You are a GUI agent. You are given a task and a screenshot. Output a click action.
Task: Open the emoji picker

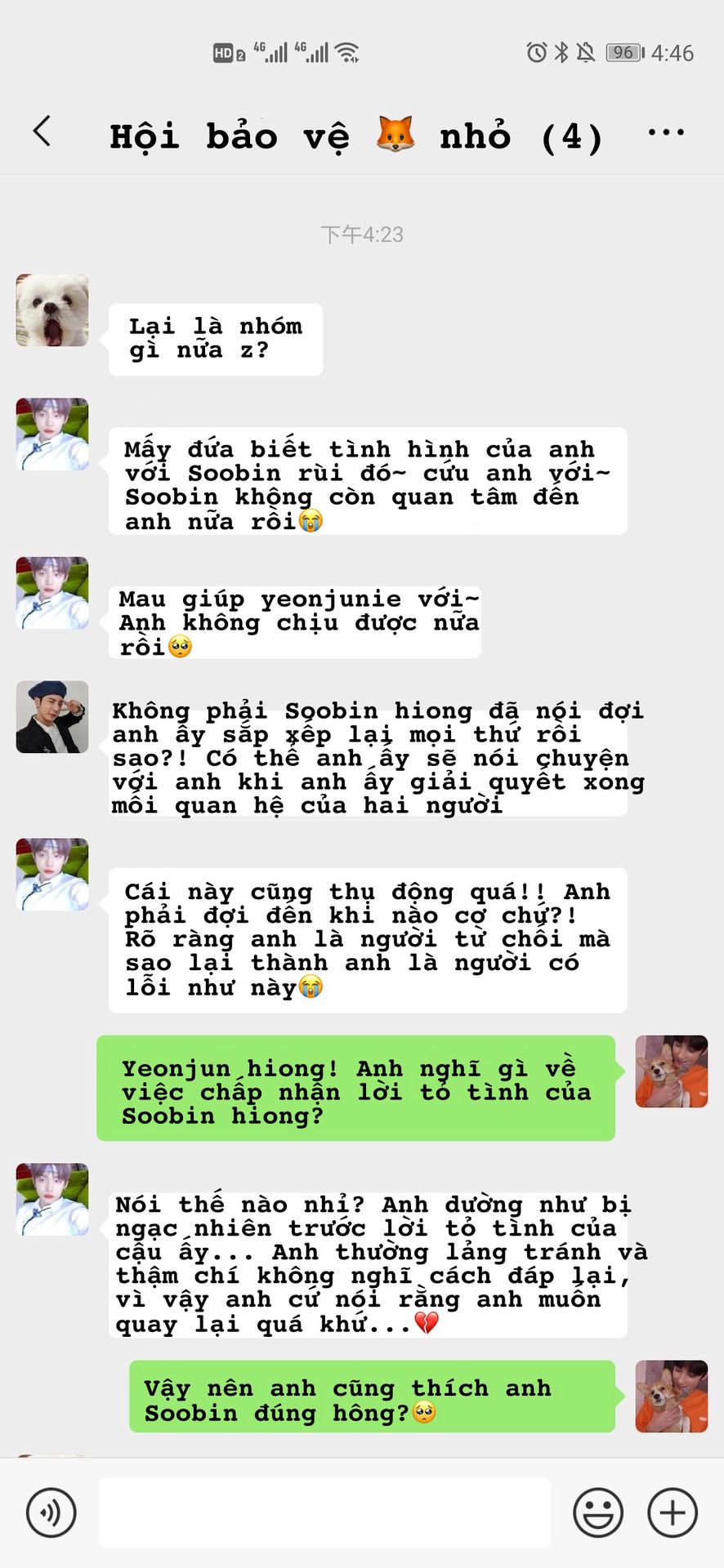598,1512
